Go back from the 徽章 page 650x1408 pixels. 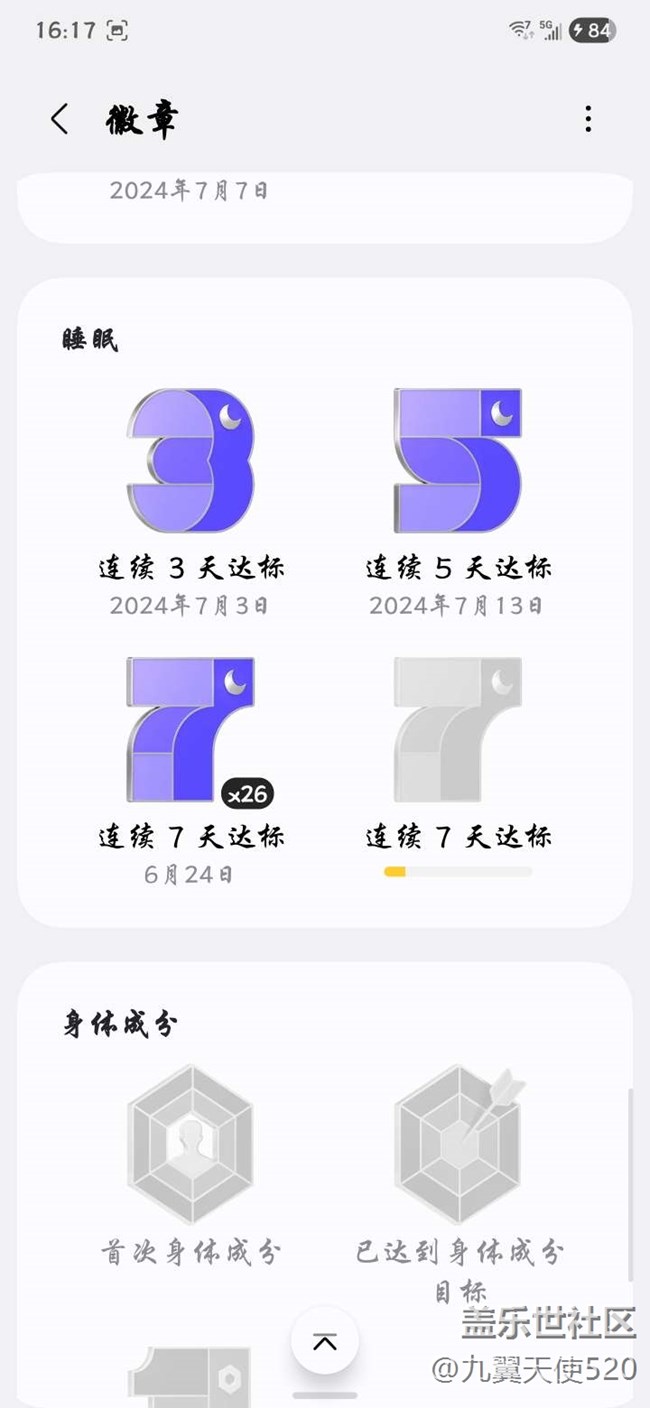[x=60, y=119]
